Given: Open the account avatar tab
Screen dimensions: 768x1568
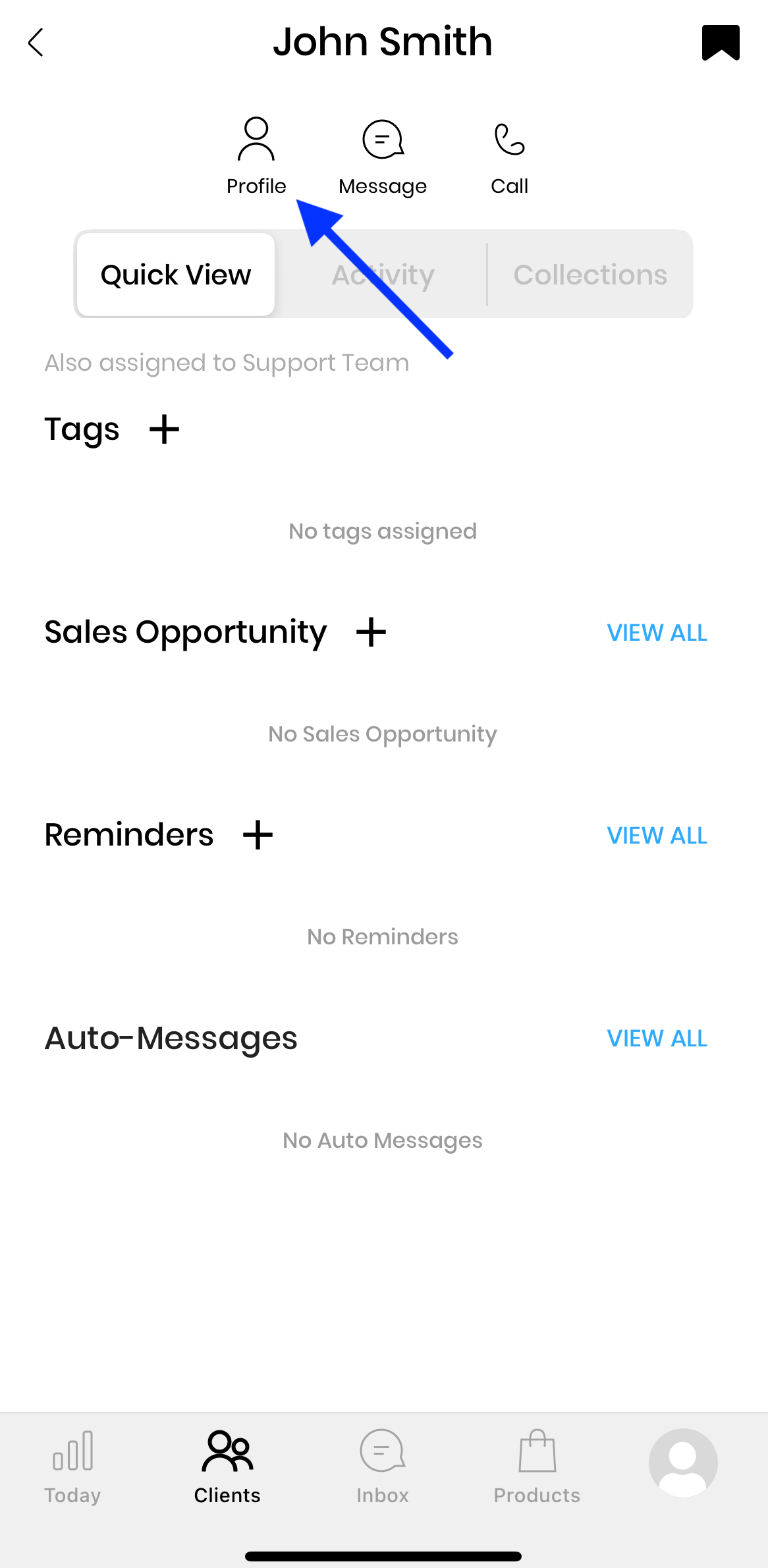Looking at the screenshot, I should [683, 1462].
